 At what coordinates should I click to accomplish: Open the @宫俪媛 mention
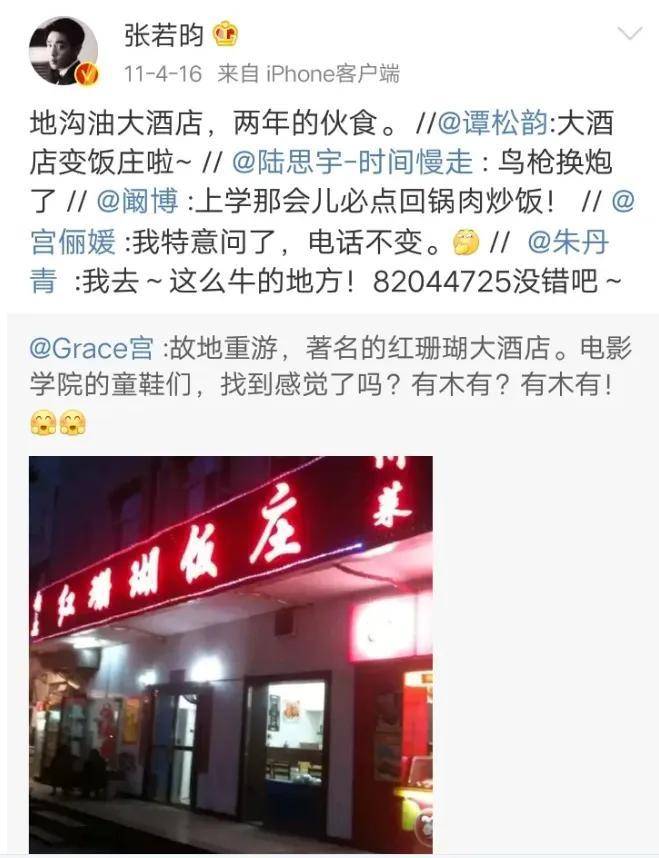coord(70,241)
